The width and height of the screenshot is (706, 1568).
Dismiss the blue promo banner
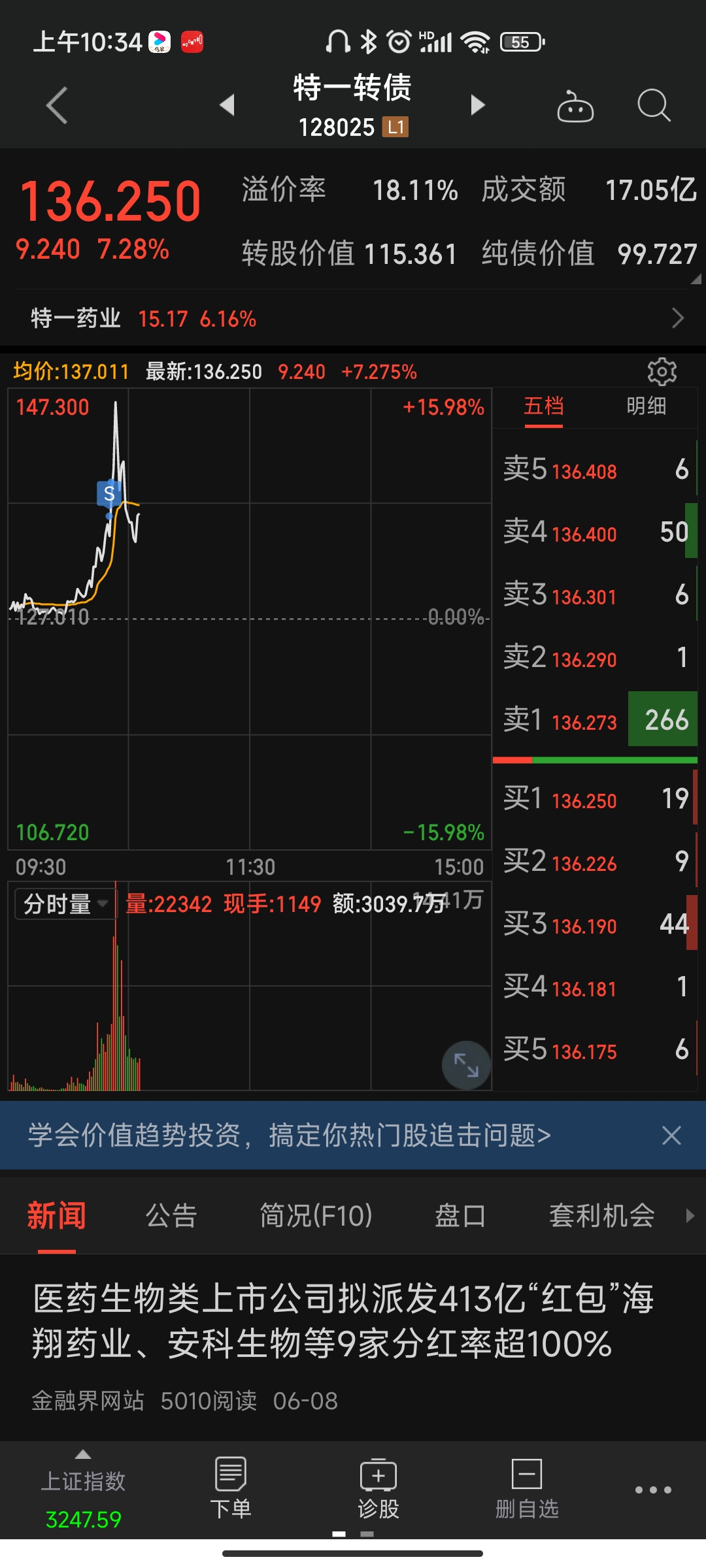(671, 1135)
